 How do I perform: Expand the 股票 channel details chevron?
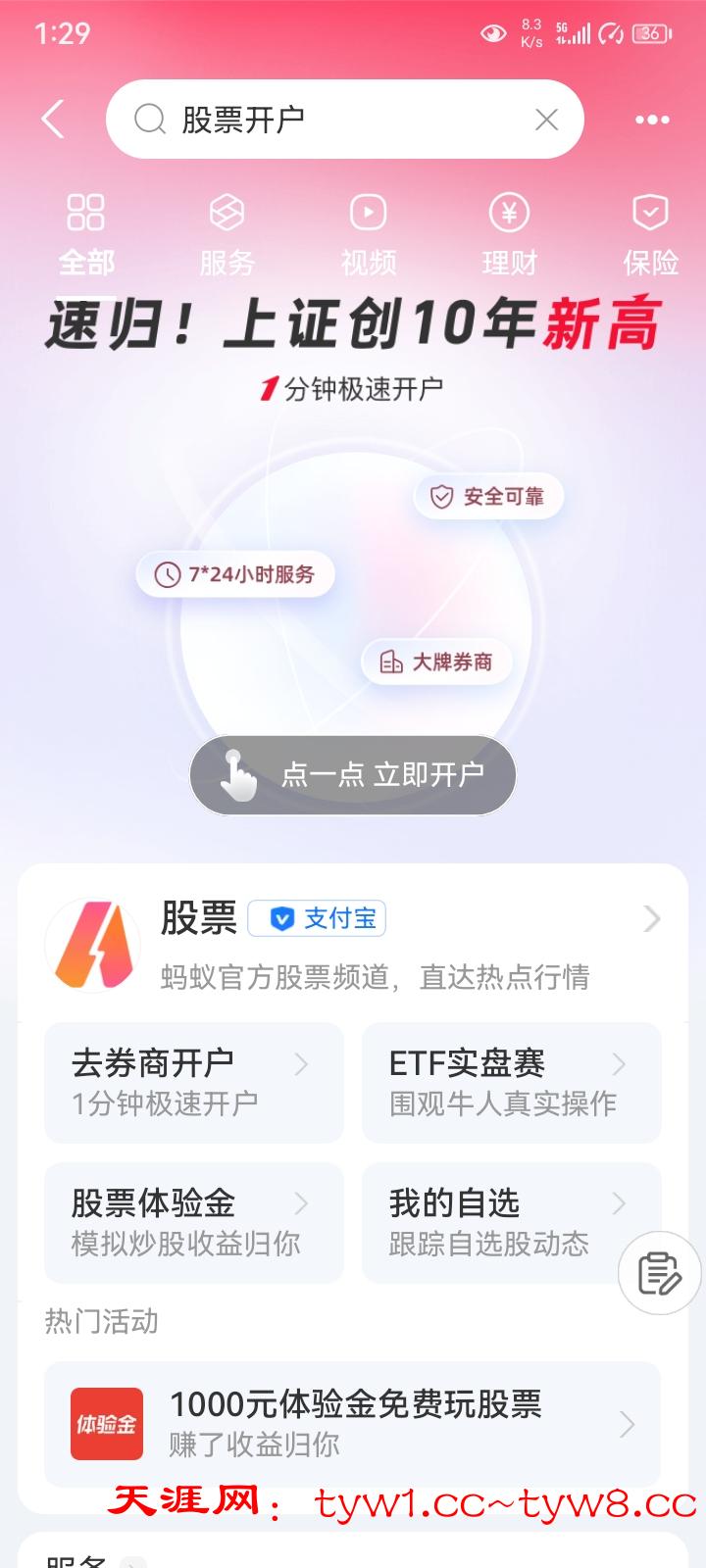pos(651,919)
